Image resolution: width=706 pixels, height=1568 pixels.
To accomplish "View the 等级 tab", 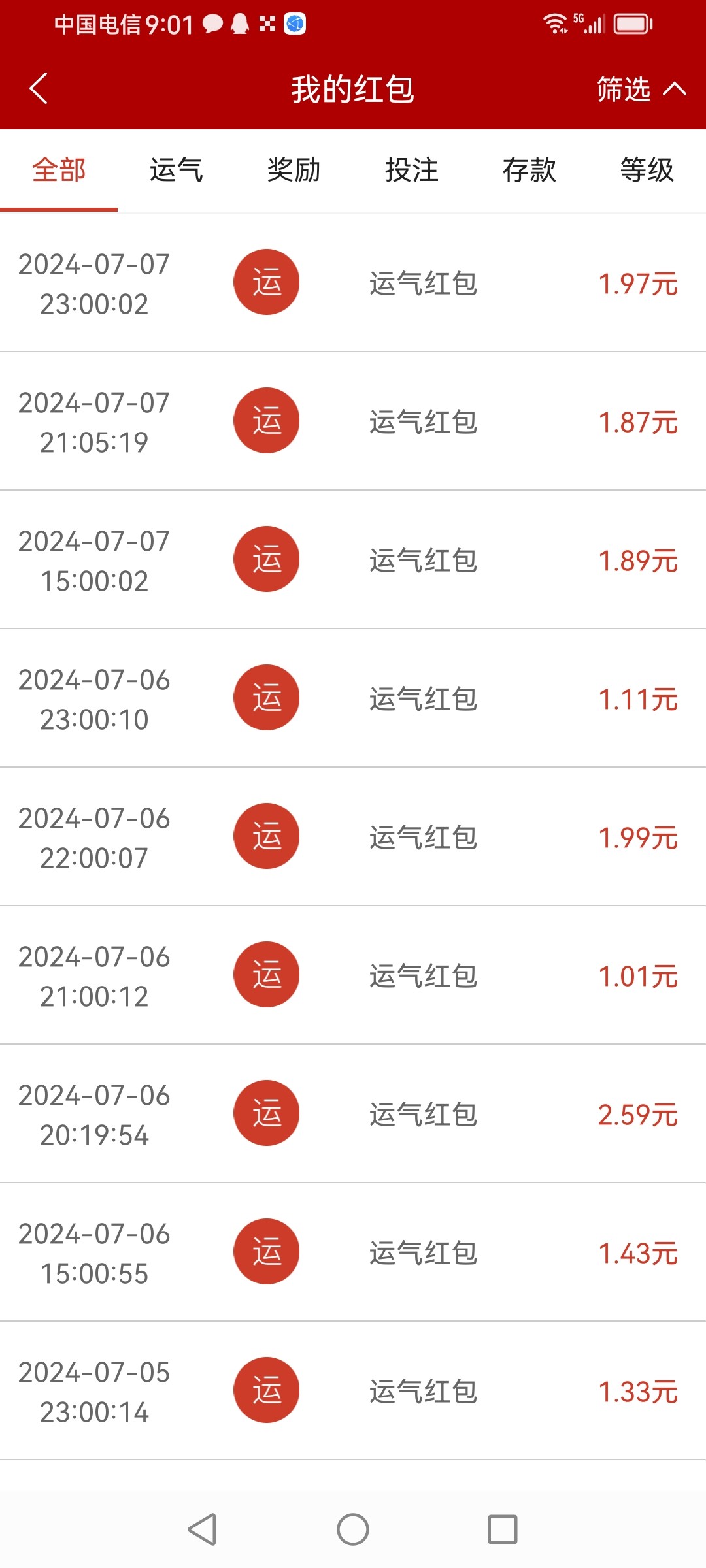I will (647, 171).
